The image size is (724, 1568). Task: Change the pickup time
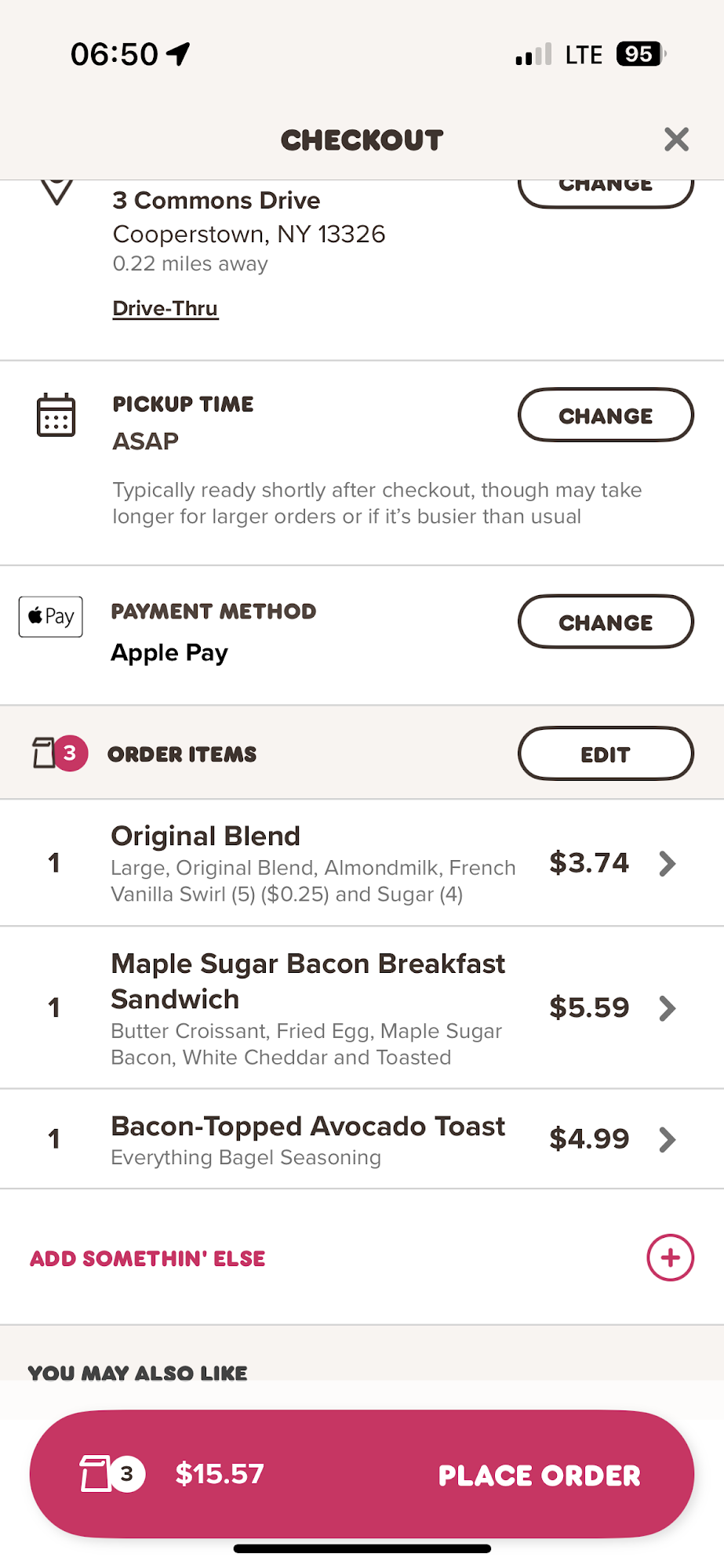pos(605,416)
